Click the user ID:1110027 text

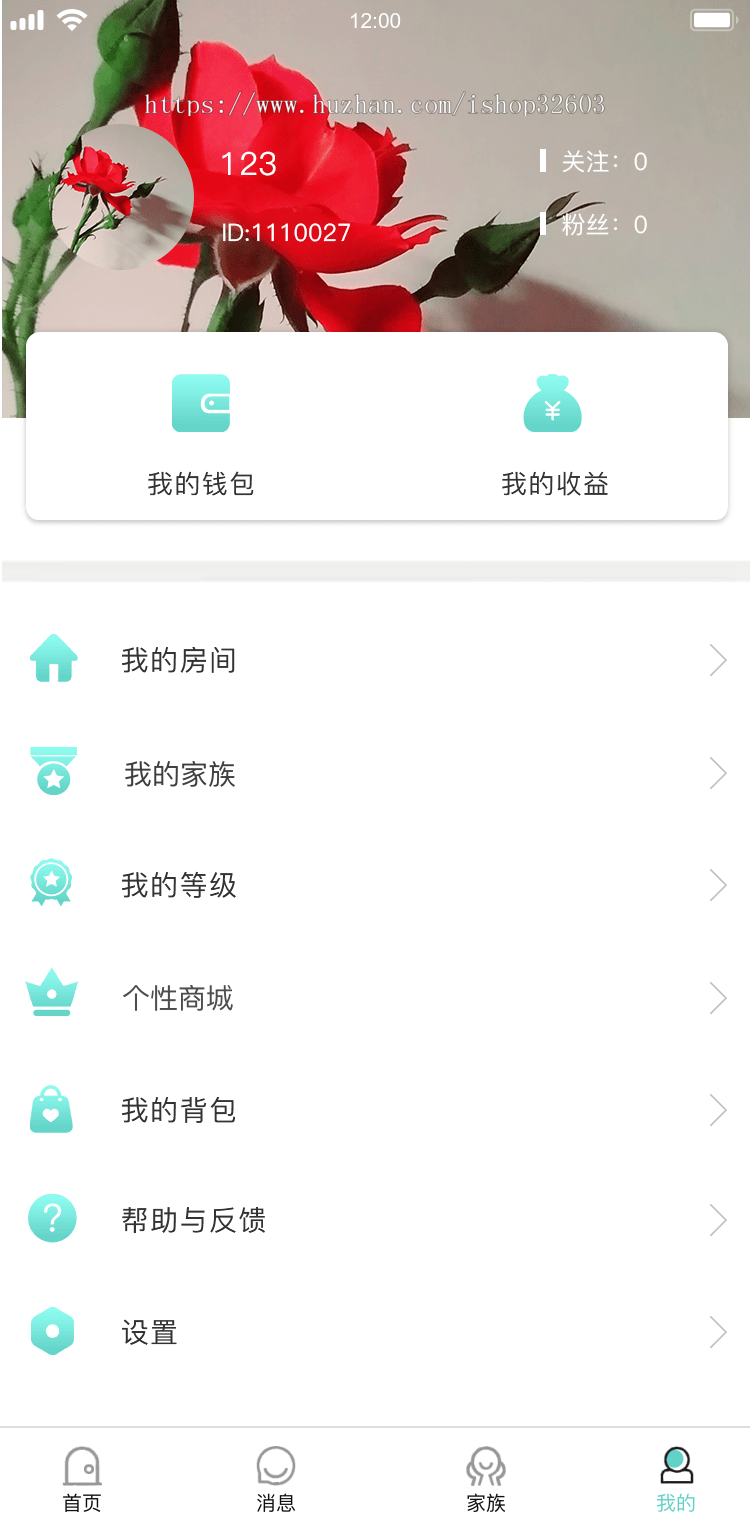click(x=288, y=232)
